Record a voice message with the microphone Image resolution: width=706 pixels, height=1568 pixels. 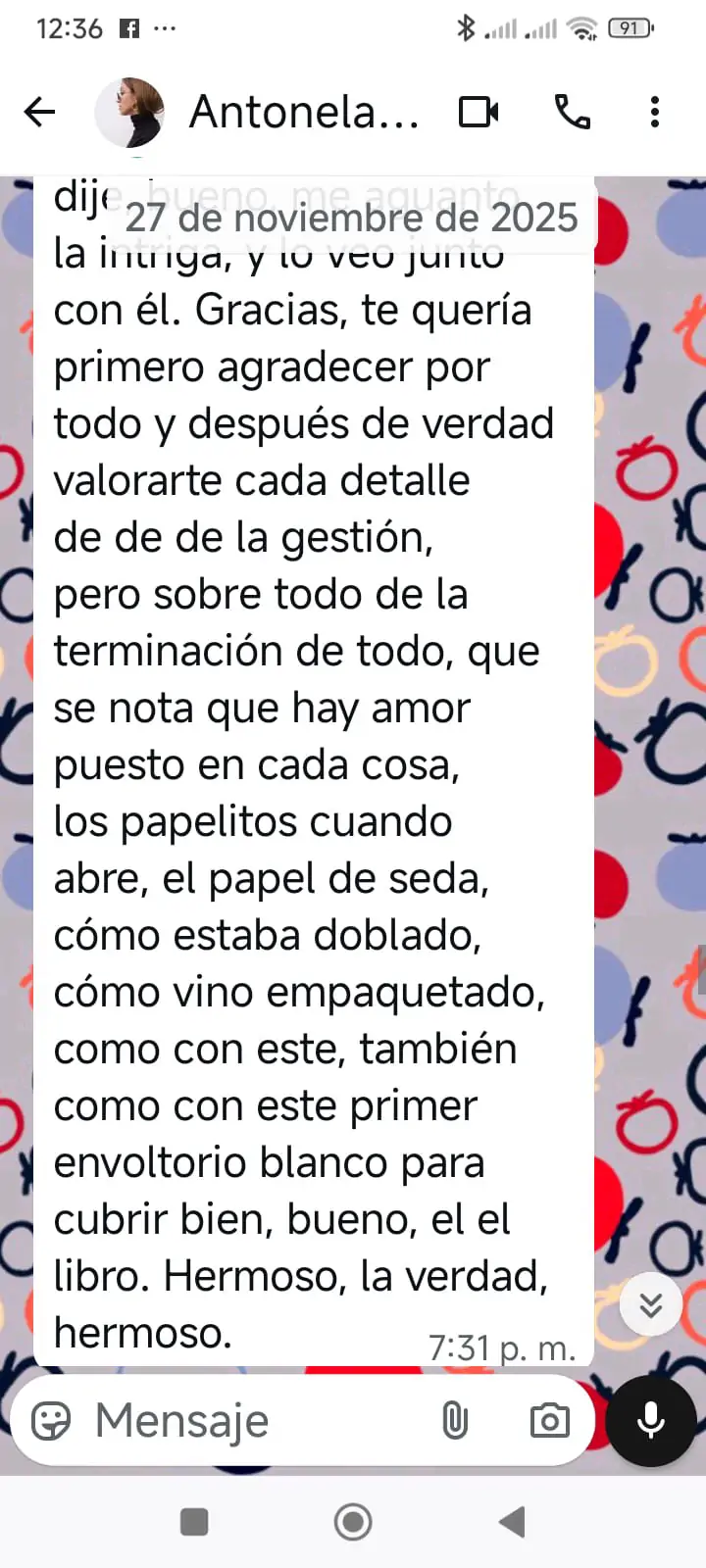coord(651,1420)
